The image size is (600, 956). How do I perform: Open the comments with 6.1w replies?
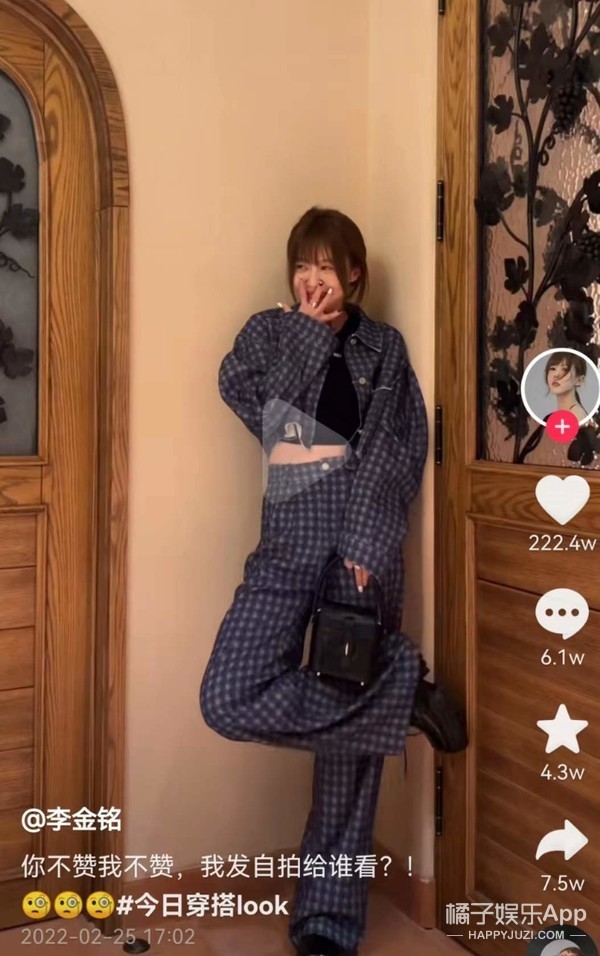point(562,614)
